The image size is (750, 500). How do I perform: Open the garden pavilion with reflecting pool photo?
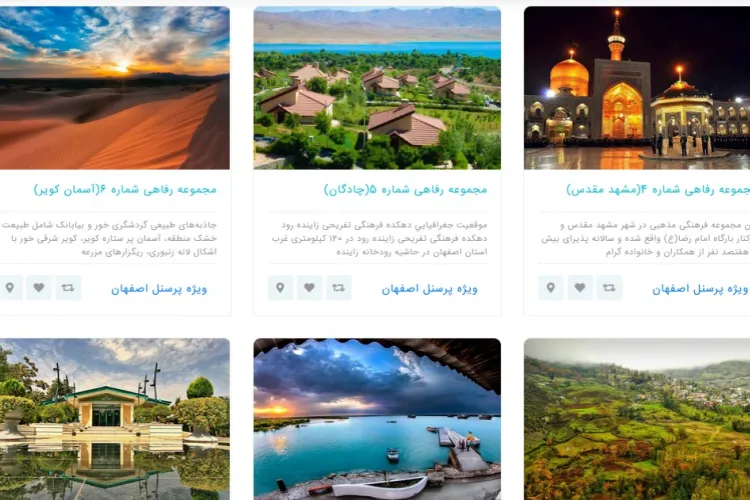click(114, 419)
